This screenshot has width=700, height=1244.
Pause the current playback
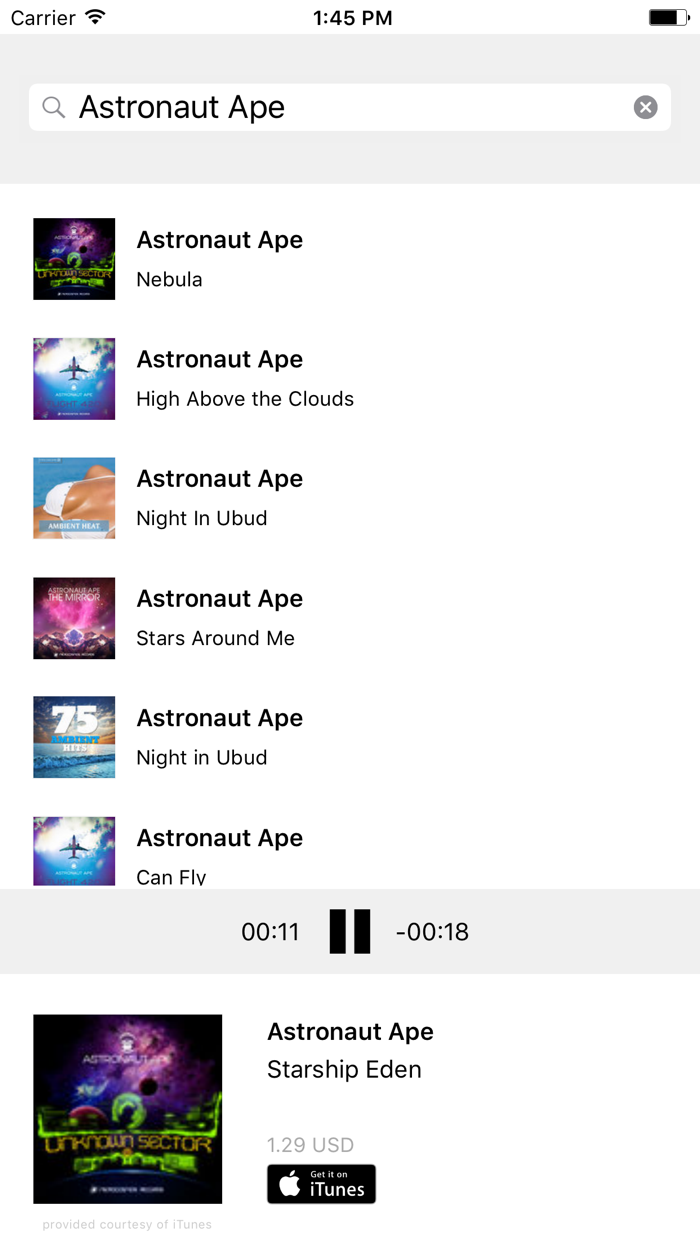350,932
